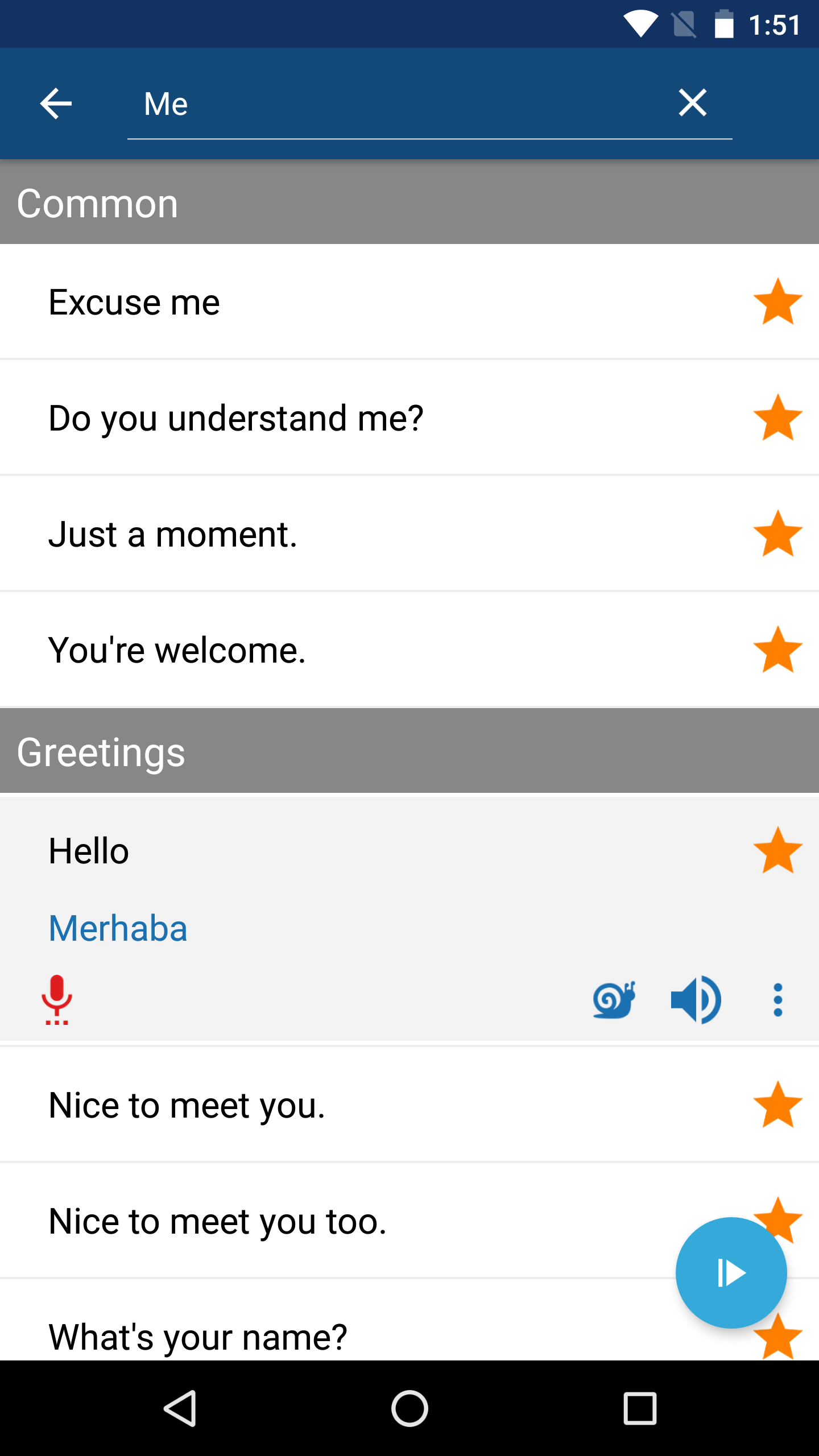Clear the search text with the X
The height and width of the screenshot is (1456, 819).
692,104
